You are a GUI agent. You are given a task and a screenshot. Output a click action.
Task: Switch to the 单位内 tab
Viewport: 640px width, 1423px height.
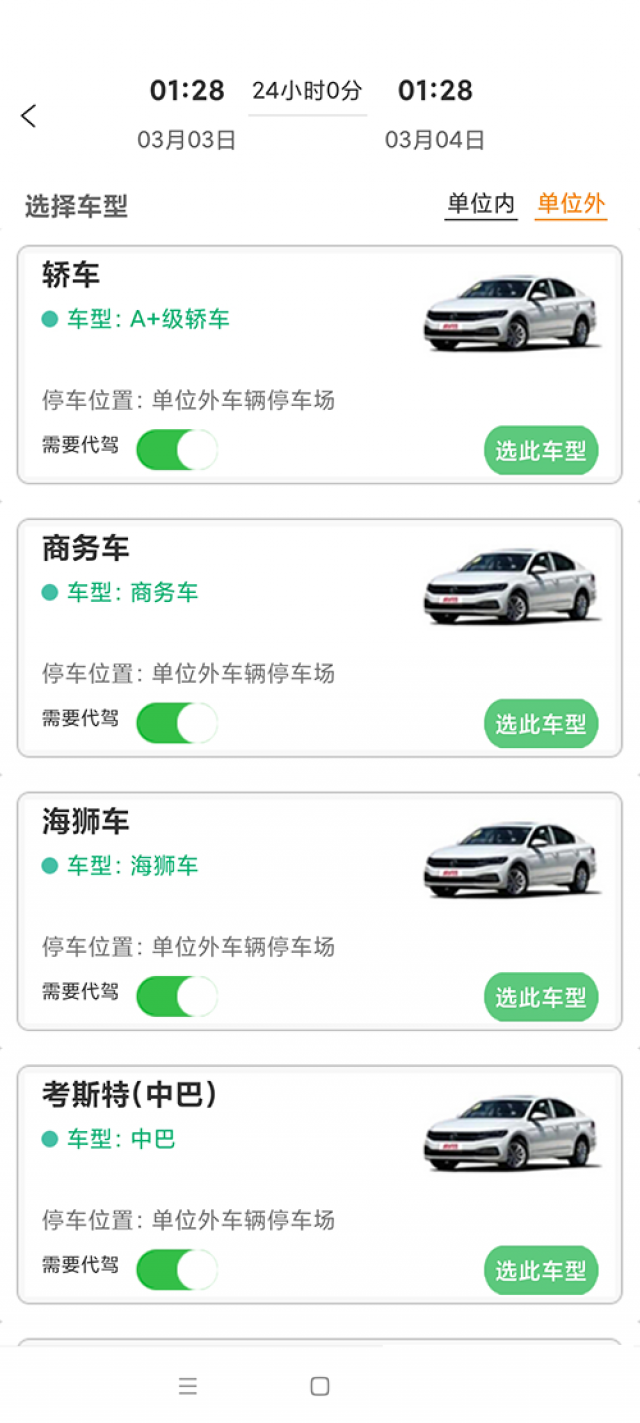pos(480,204)
